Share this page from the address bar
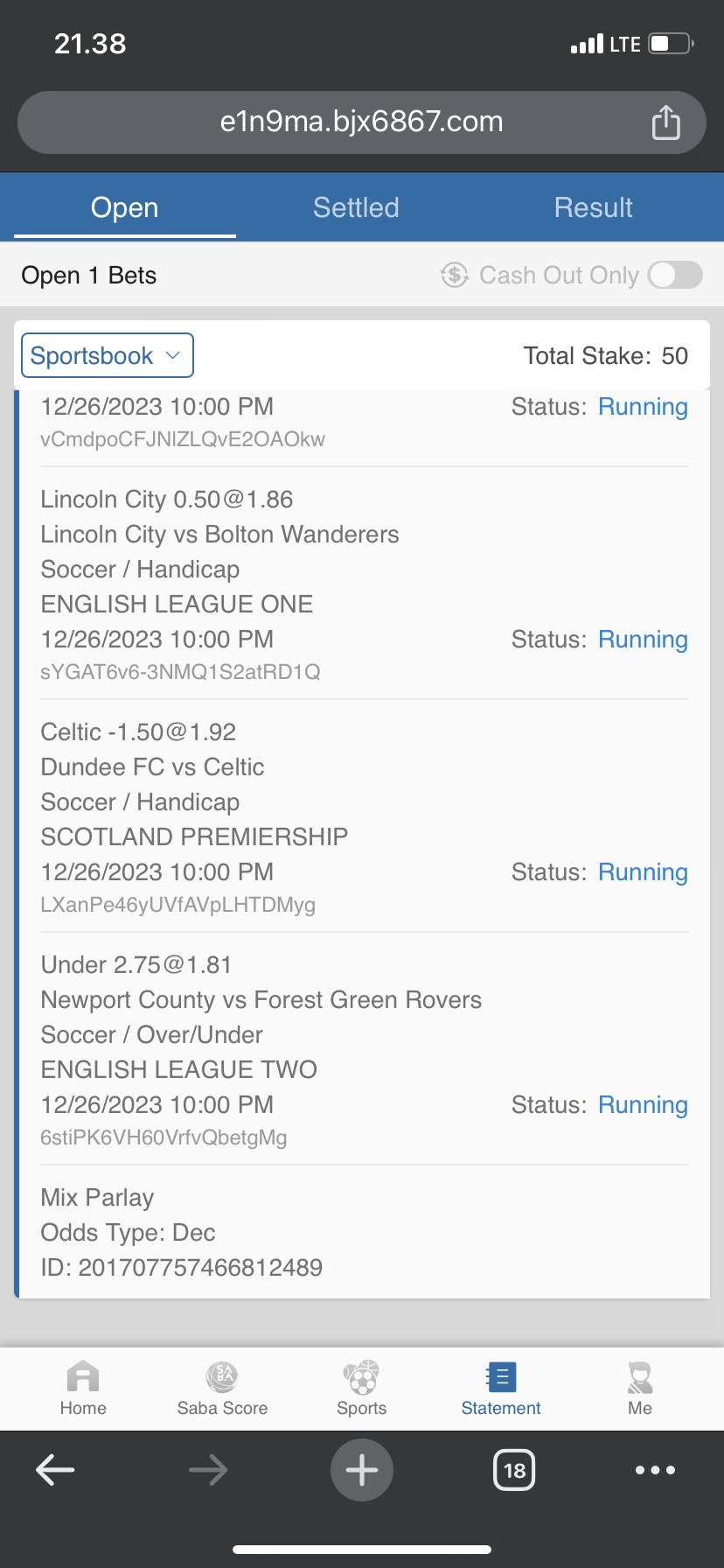The image size is (724, 1568). click(x=665, y=122)
